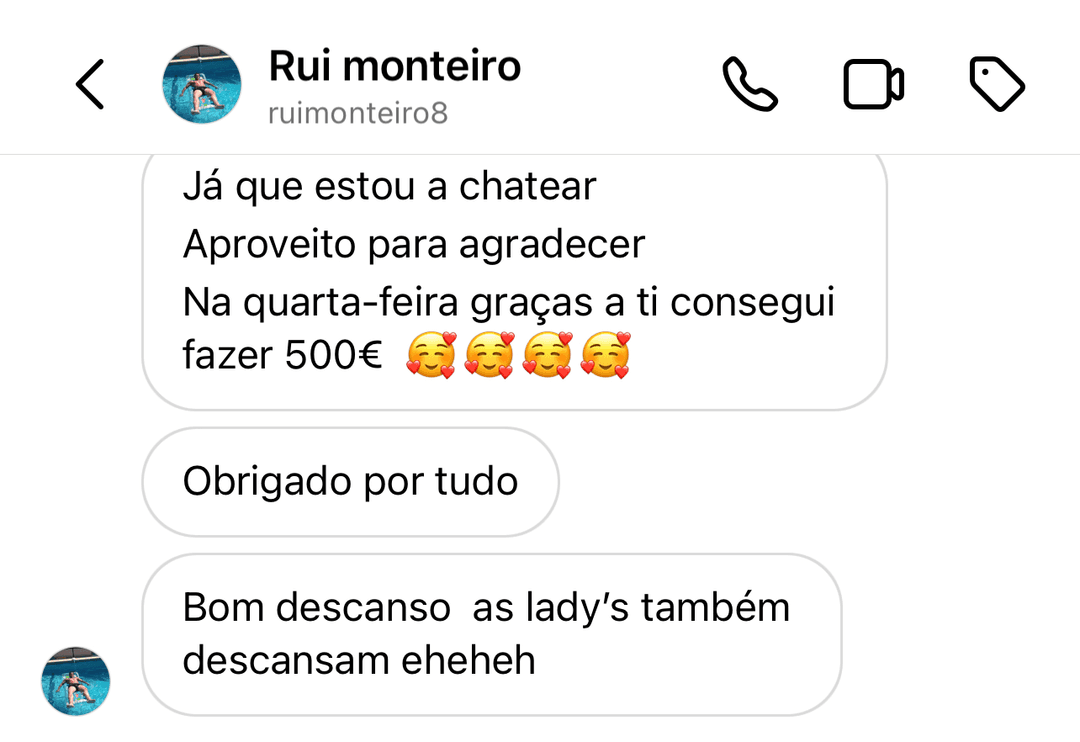This screenshot has width=1080, height=742.
Task: View Rui monteiro's profile via header name
Action: pyautogui.click(x=394, y=67)
